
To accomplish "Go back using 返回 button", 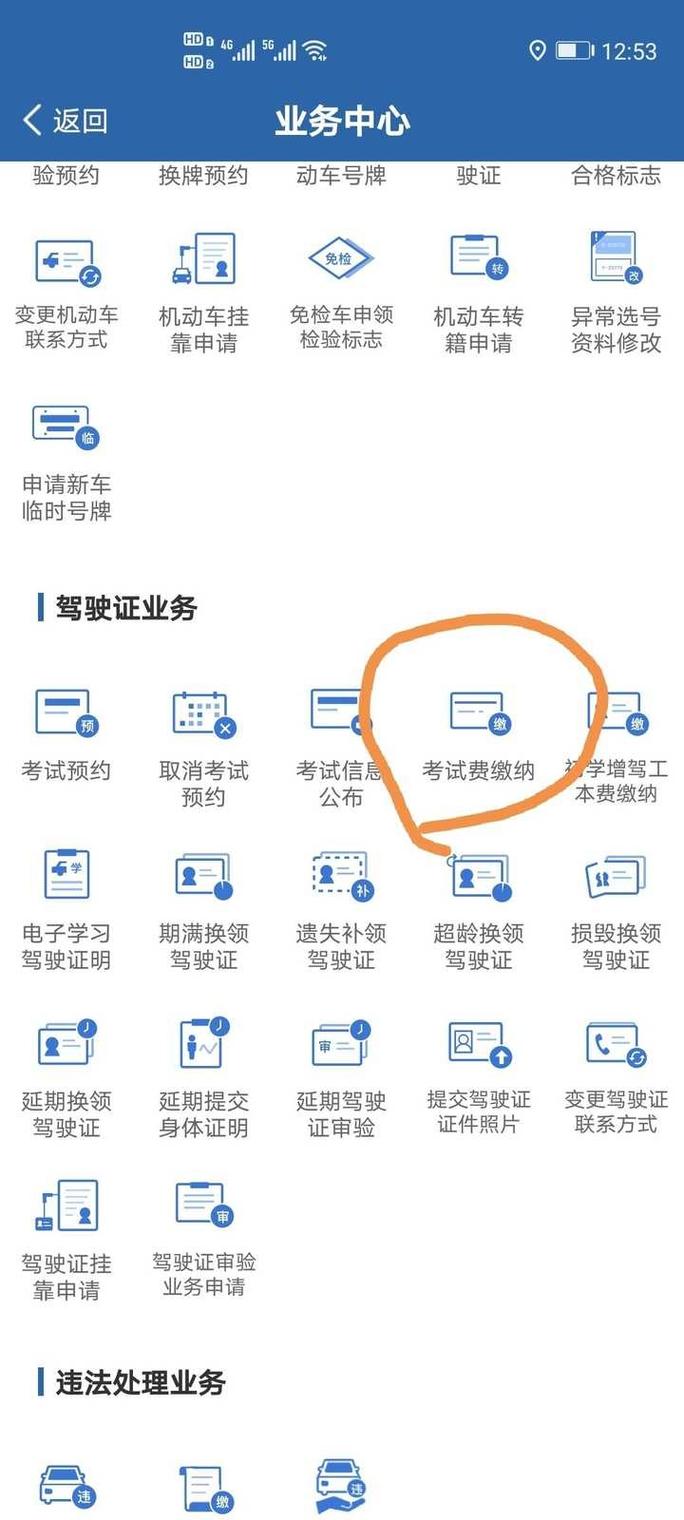I will tap(66, 122).
